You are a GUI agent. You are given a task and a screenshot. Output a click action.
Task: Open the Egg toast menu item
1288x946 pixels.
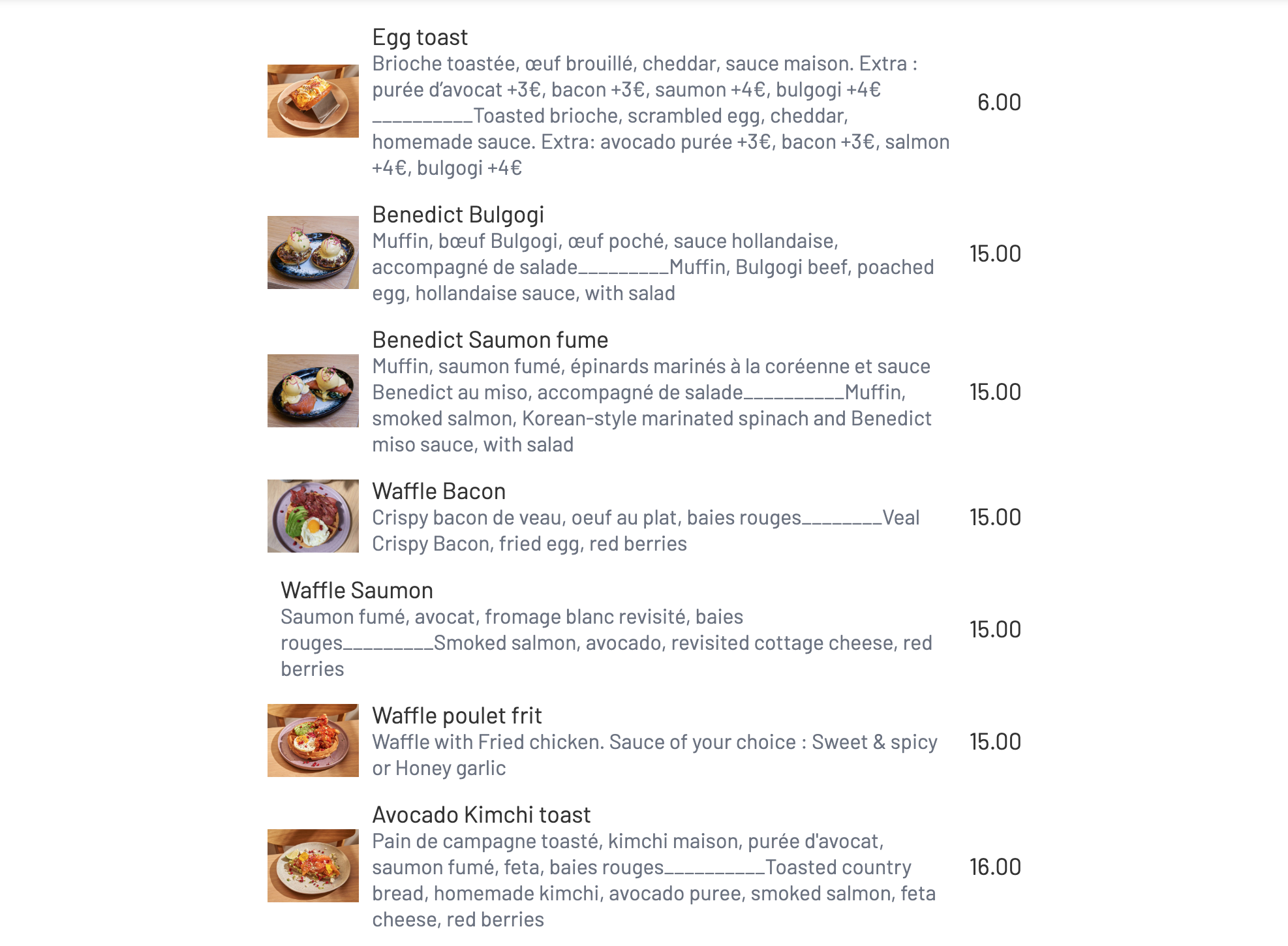(x=420, y=38)
